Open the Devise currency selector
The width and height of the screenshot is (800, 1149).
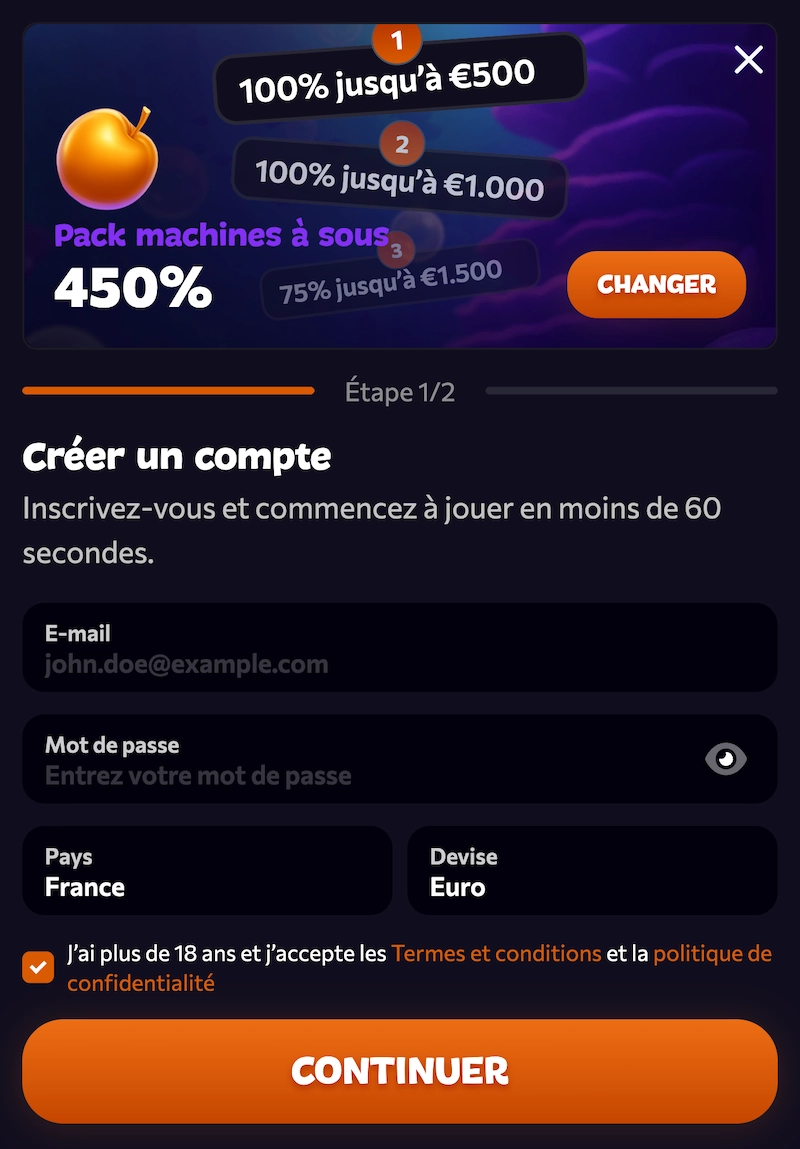(x=592, y=870)
